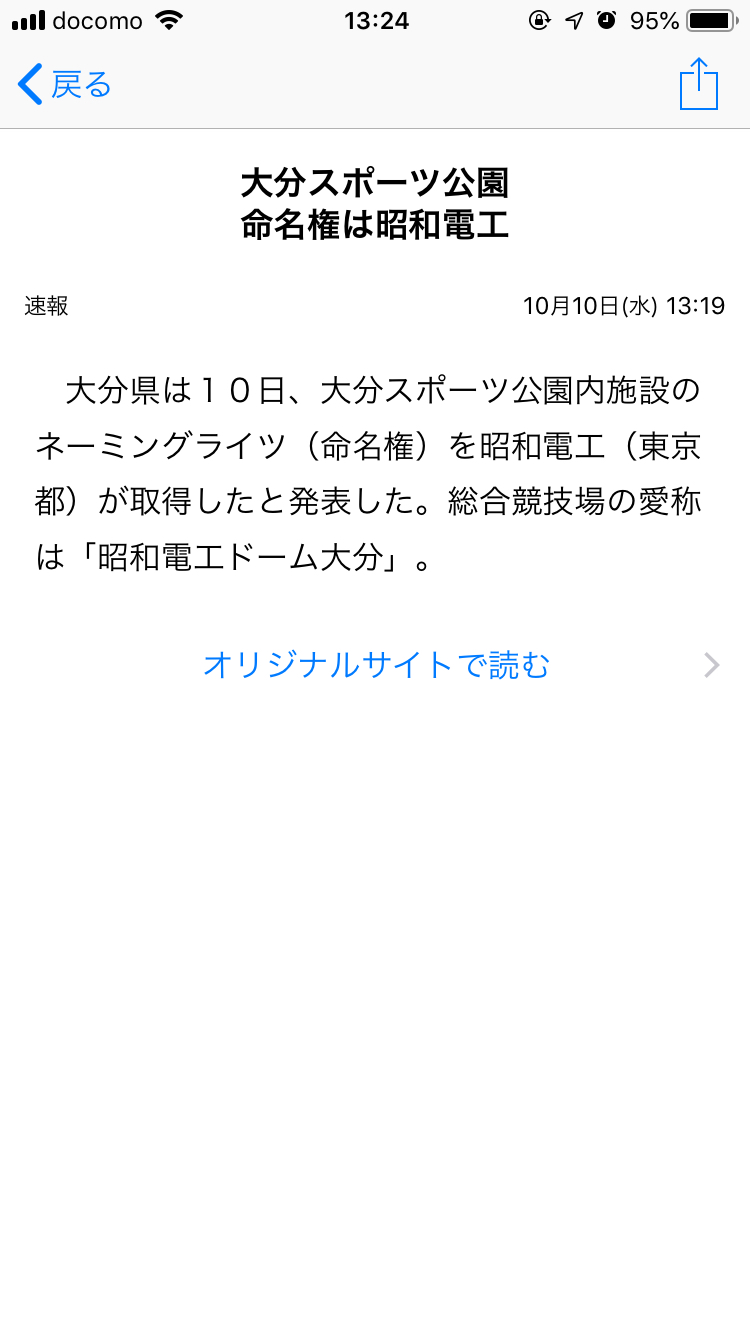Open オリジナルサイトで読む link
Screen dimensions: 750x1334
coord(376,665)
